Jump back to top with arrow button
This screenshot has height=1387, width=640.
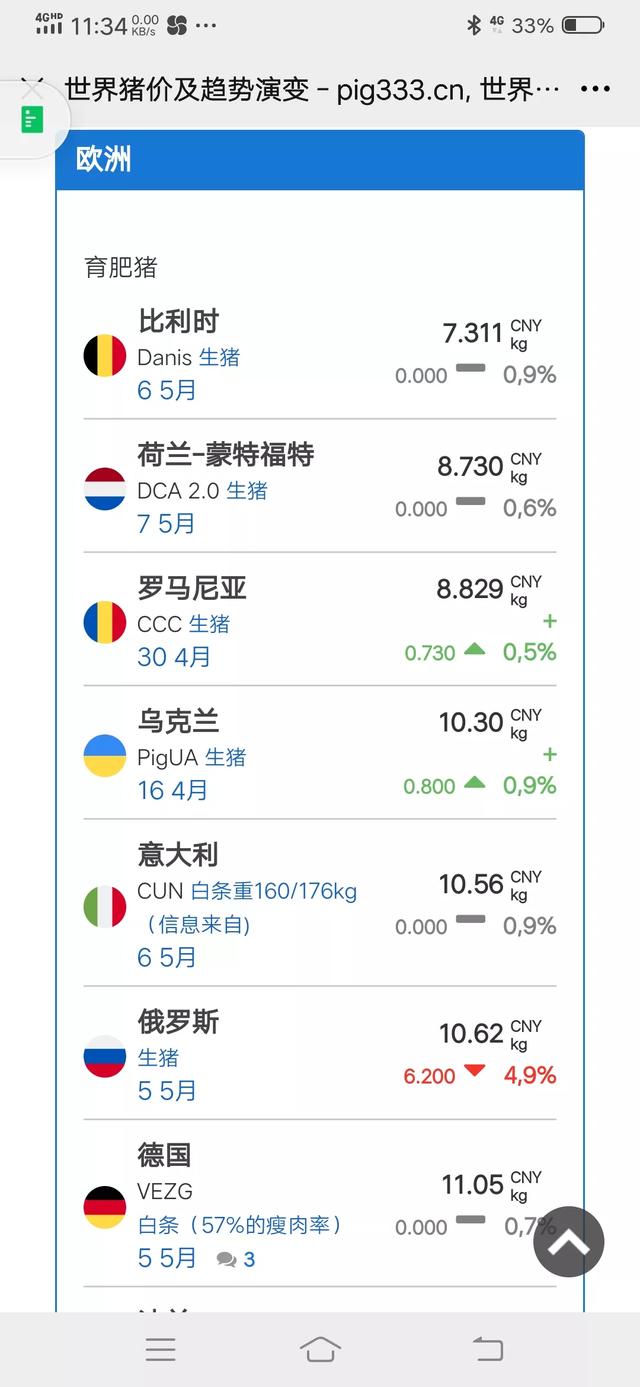click(x=569, y=1242)
